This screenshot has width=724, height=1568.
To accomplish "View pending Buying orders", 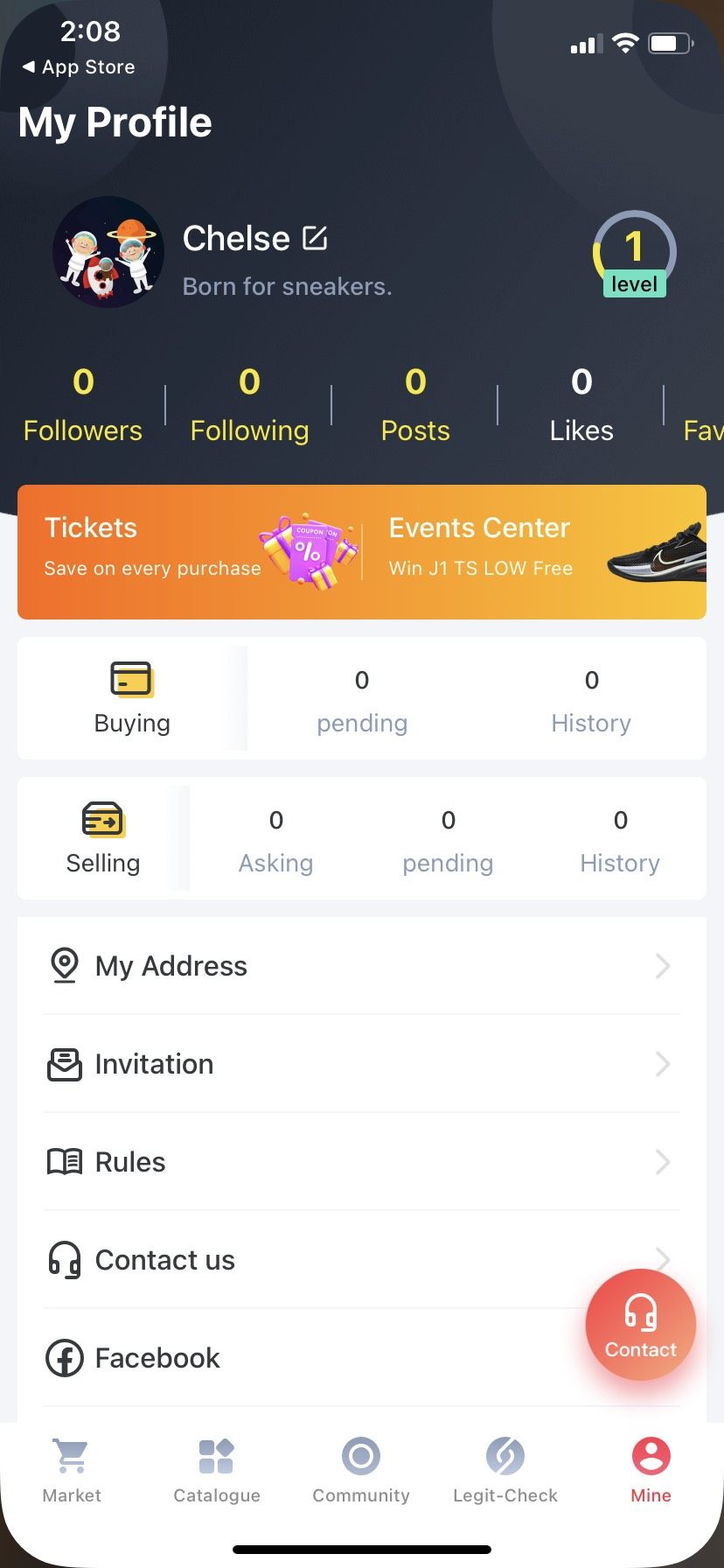I will 362,700.
